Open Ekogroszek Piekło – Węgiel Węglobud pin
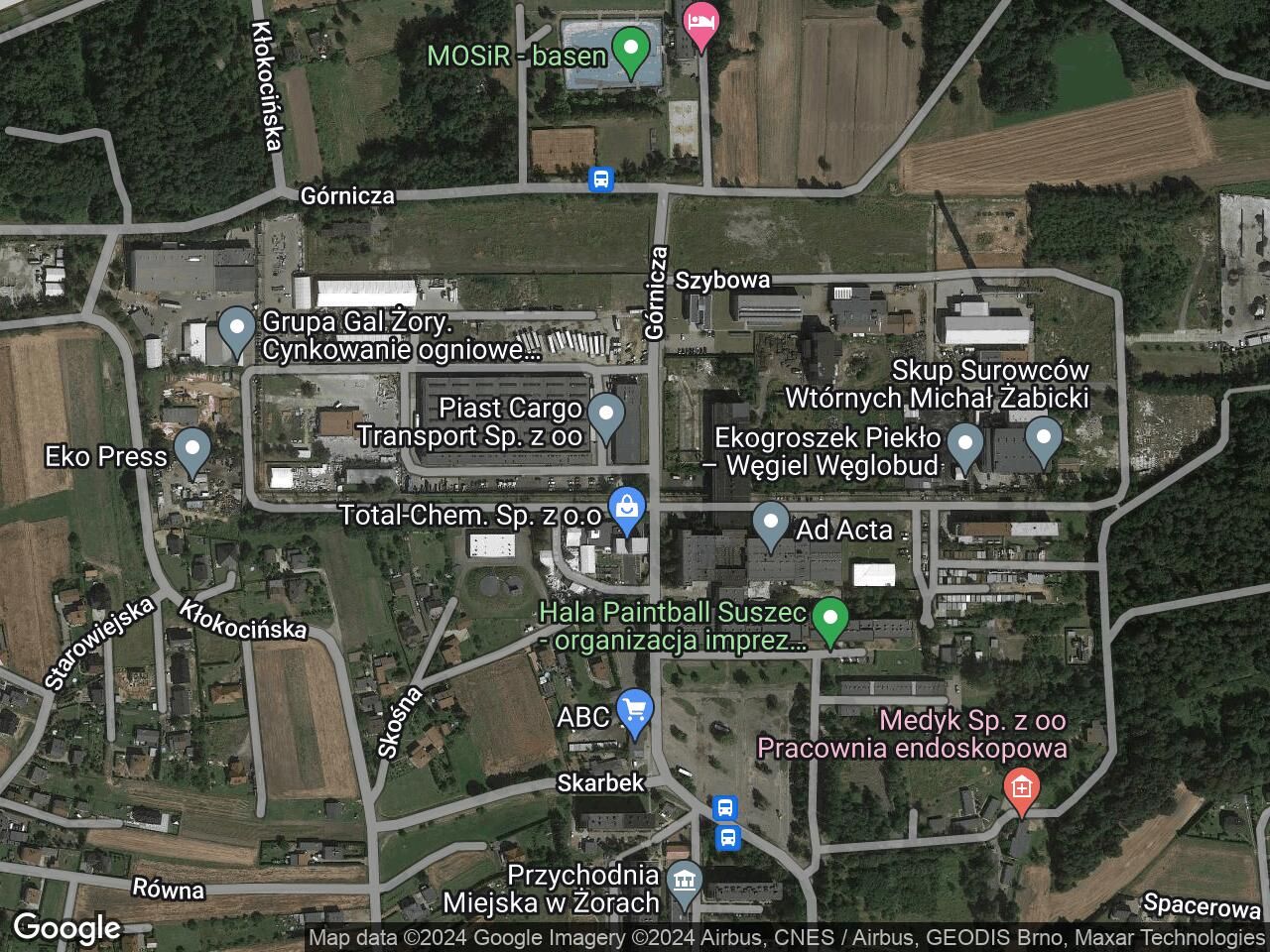 [964, 444]
